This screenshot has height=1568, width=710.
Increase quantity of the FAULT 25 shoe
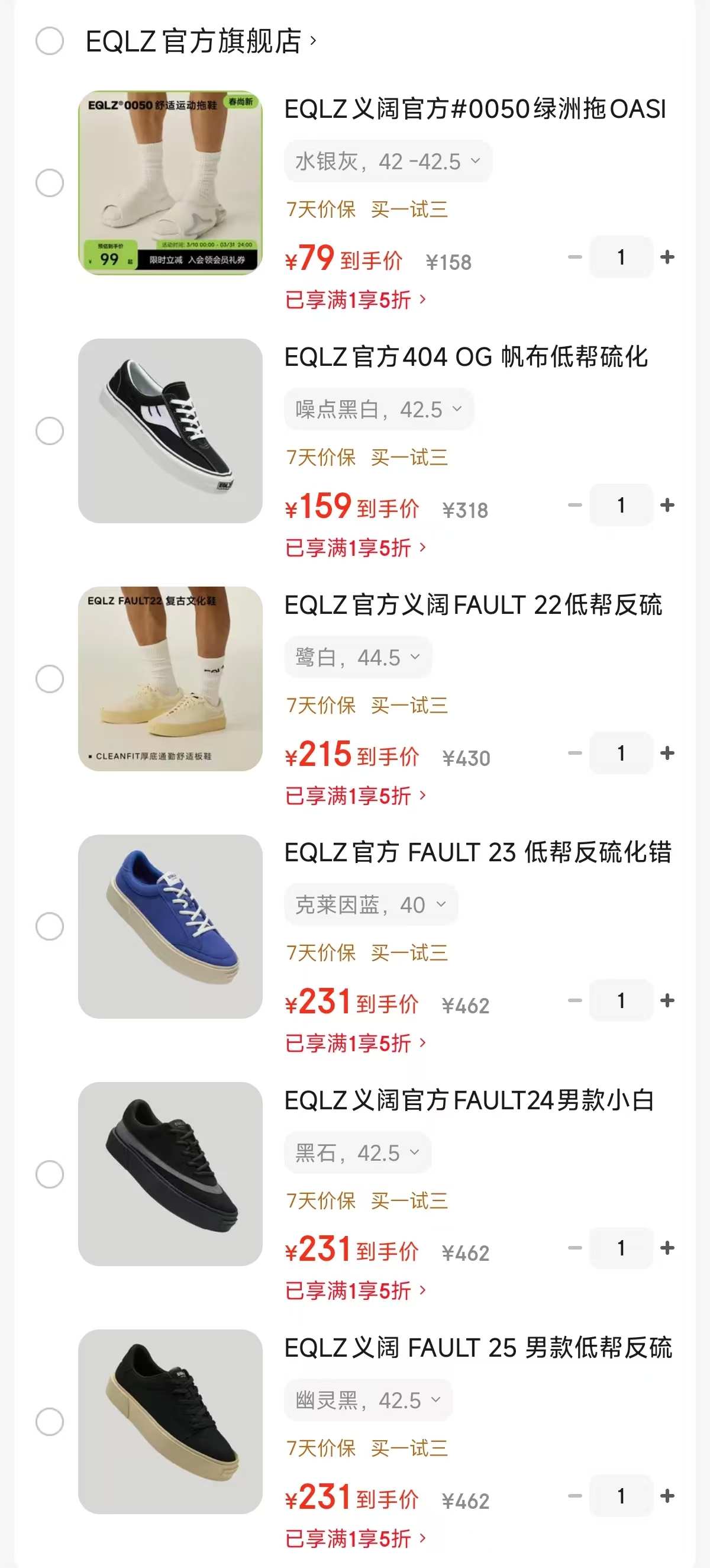pyautogui.click(x=667, y=1496)
